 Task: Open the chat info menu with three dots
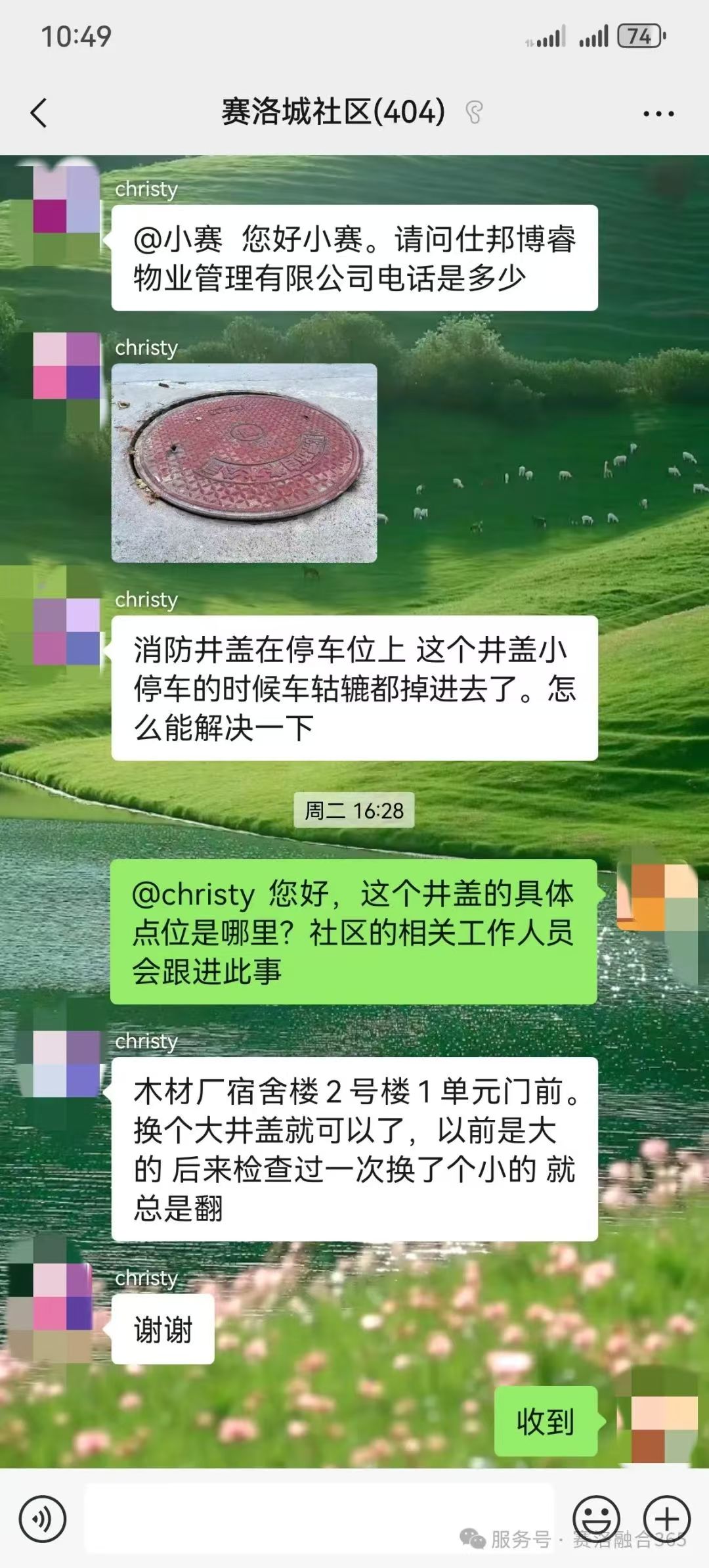(658, 114)
